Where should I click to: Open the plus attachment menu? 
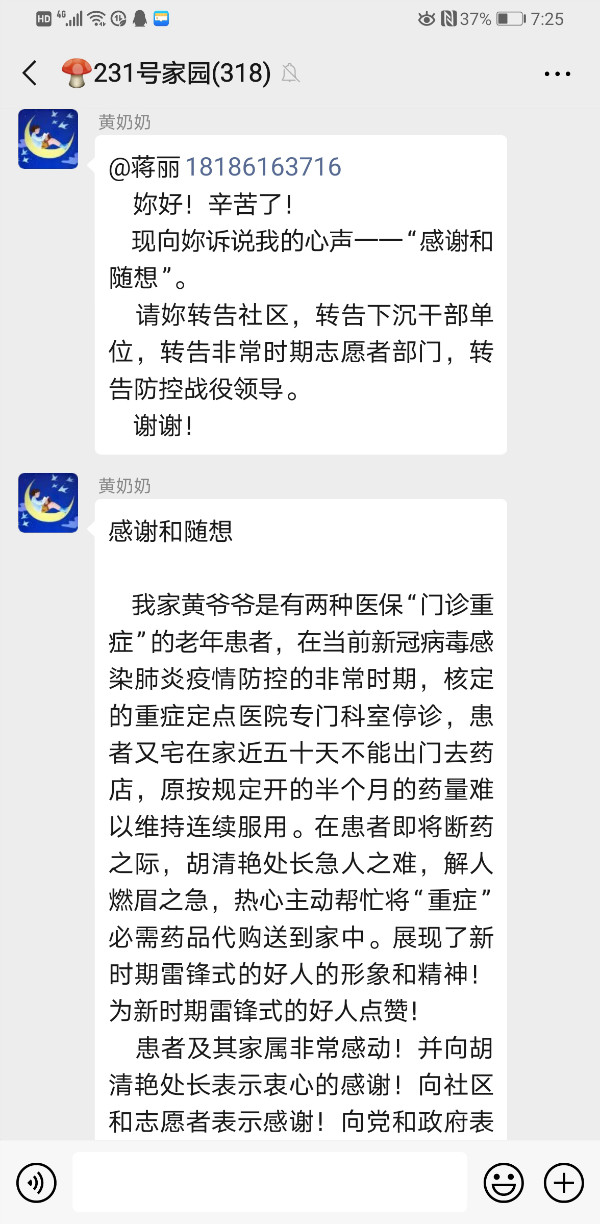tap(563, 1183)
